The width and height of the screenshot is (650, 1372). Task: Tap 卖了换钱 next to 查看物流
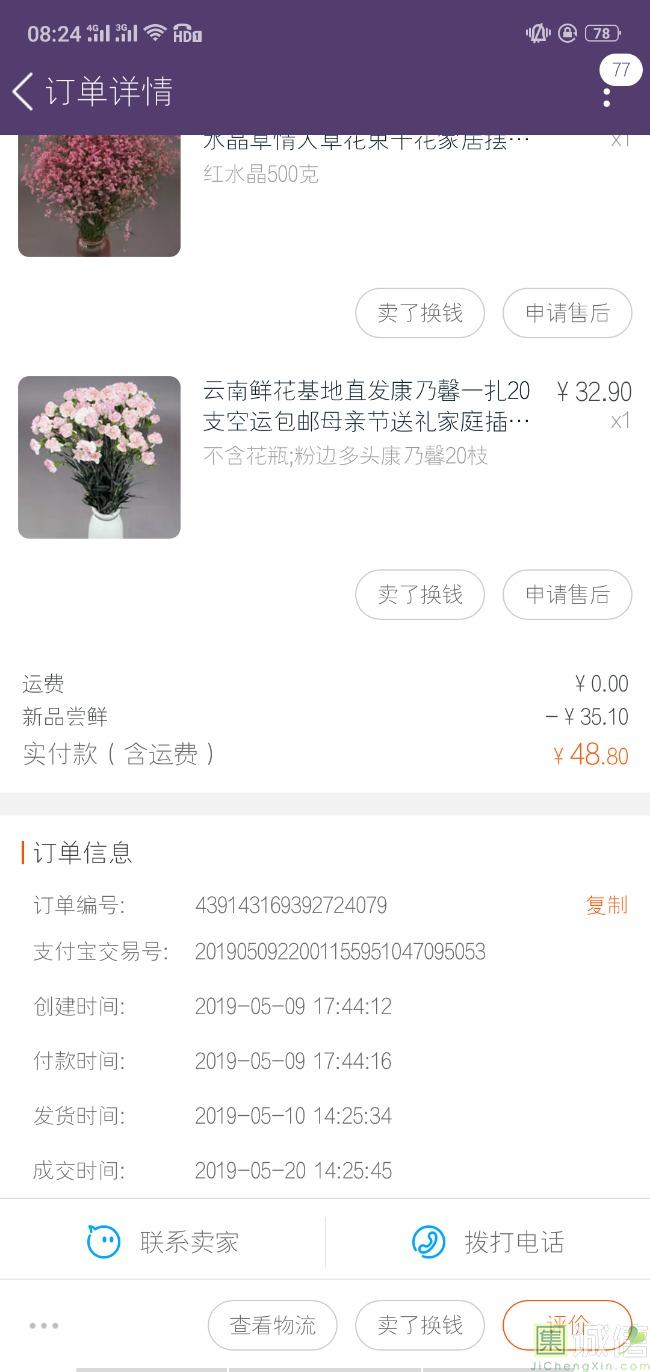[x=420, y=1325]
